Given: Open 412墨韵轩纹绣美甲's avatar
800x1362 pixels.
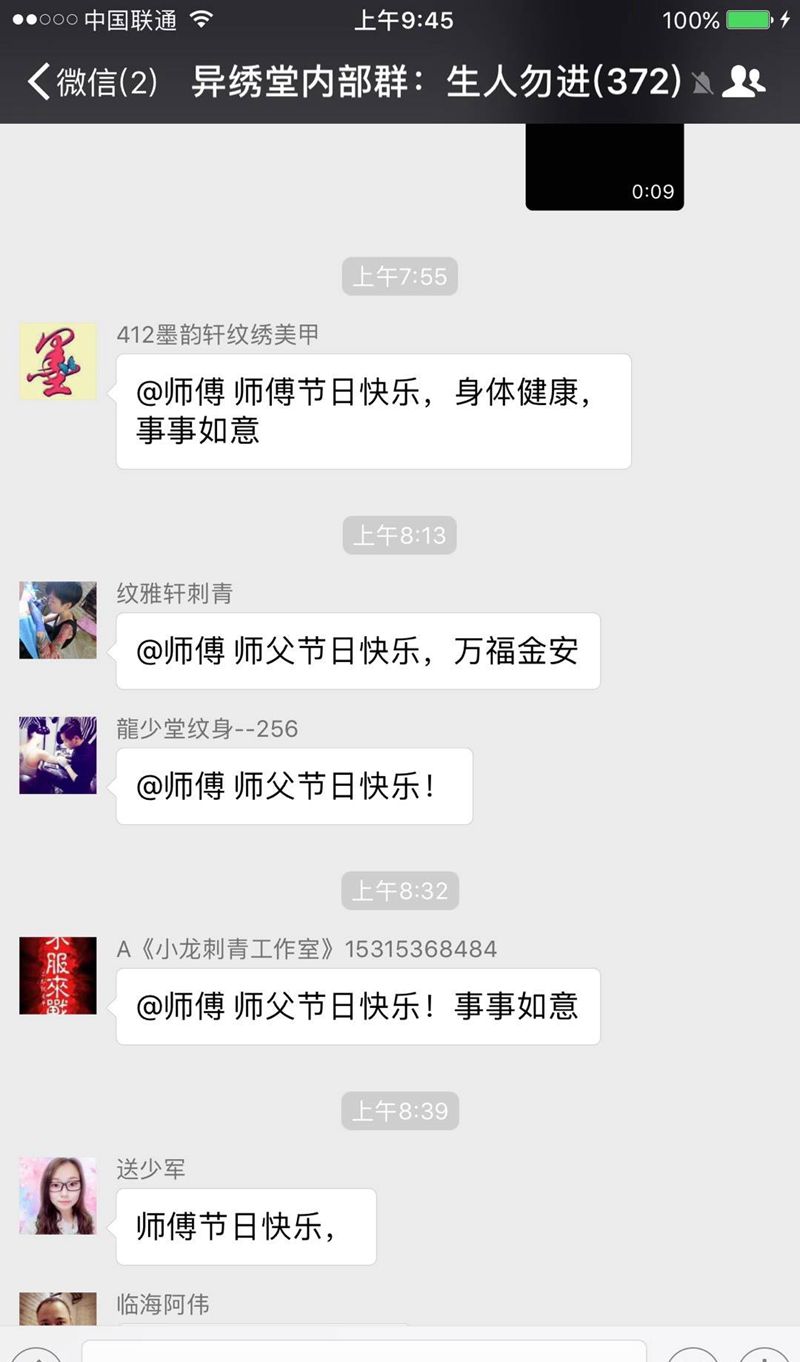Looking at the screenshot, I should click(58, 361).
